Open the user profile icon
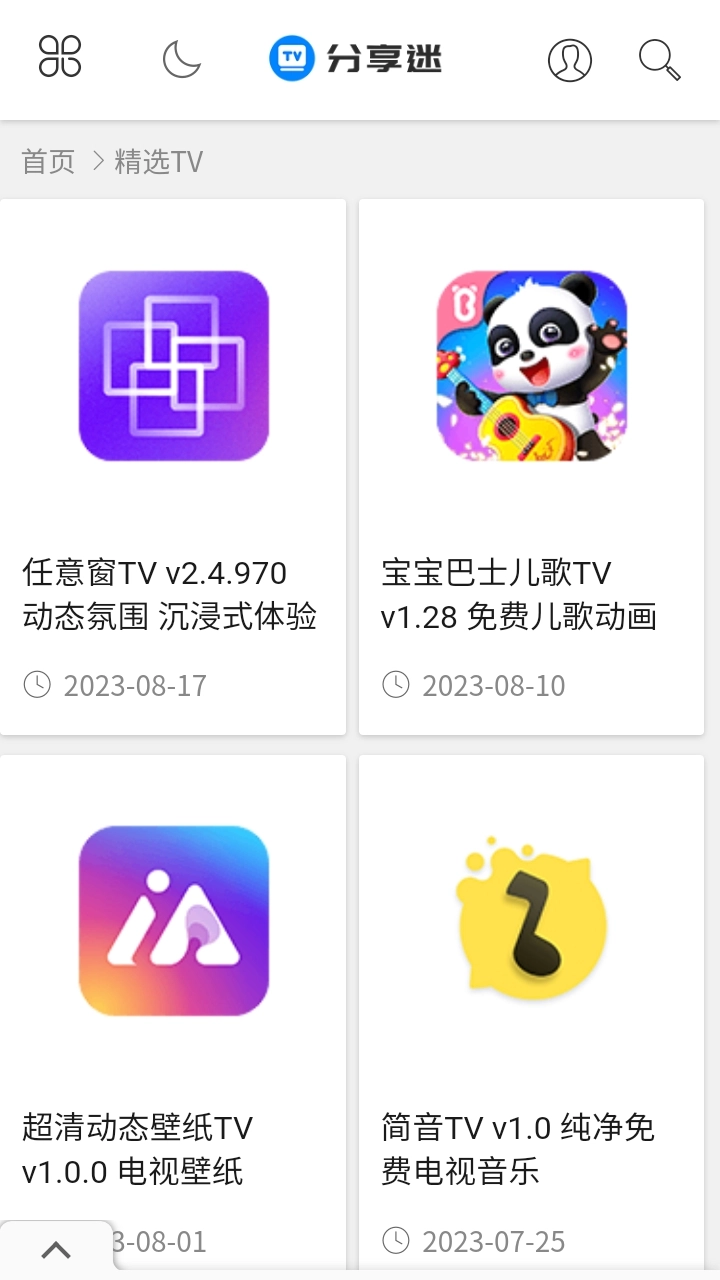Screen dimensions: 720x1280 click(568, 60)
